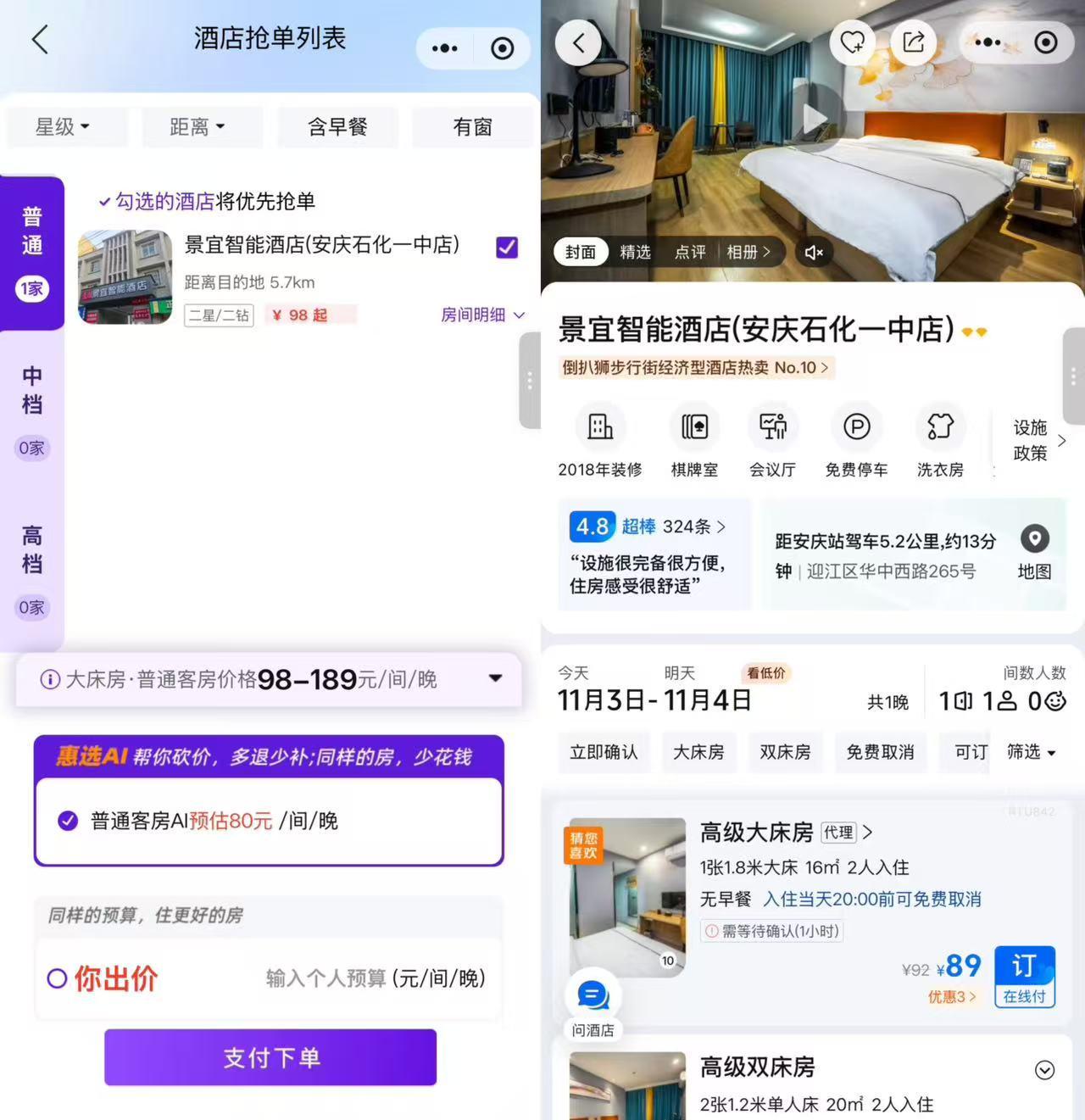This screenshot has width=1085, height=1120.
Task: Expand the 大床房 price range panel
Action: (x=496, y=678)
